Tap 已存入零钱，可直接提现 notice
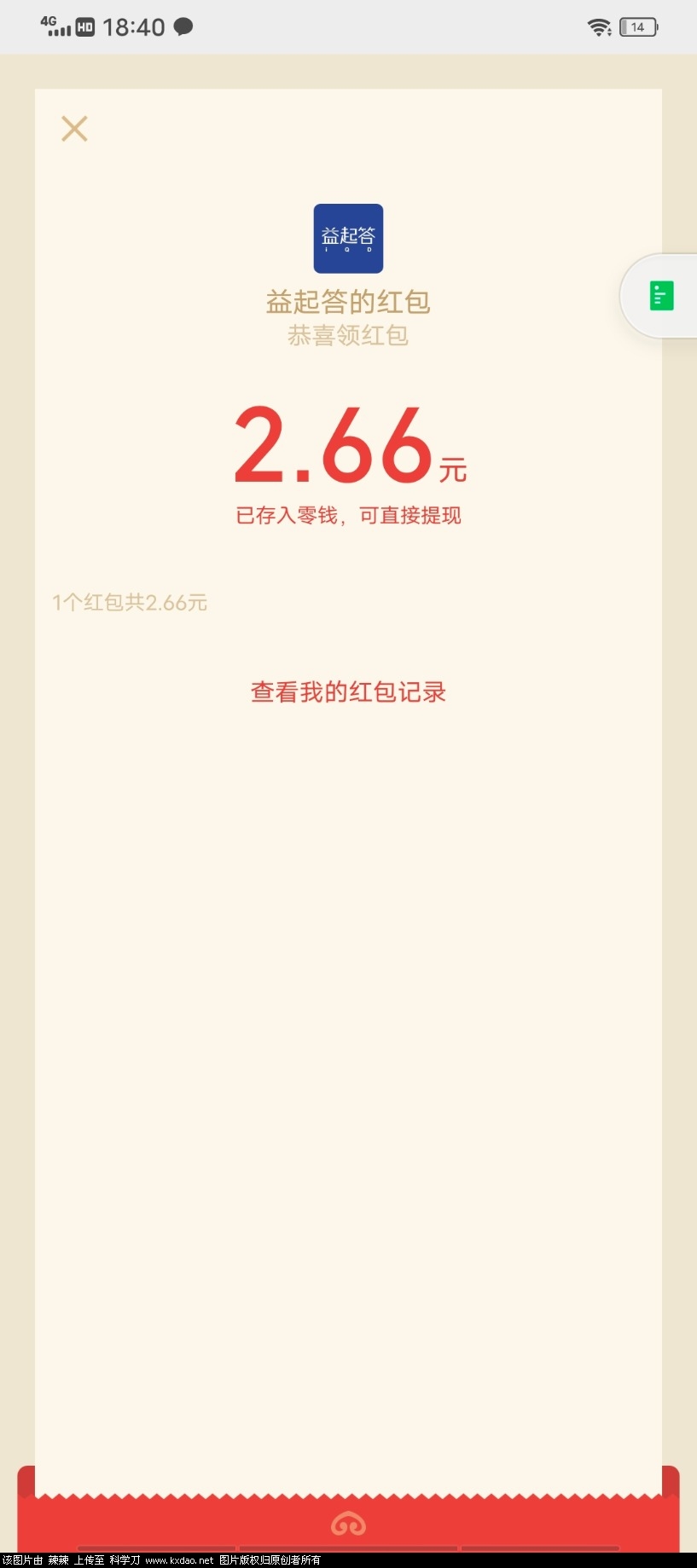Viewport: 697px width, 1568px height. click(348, 515)
